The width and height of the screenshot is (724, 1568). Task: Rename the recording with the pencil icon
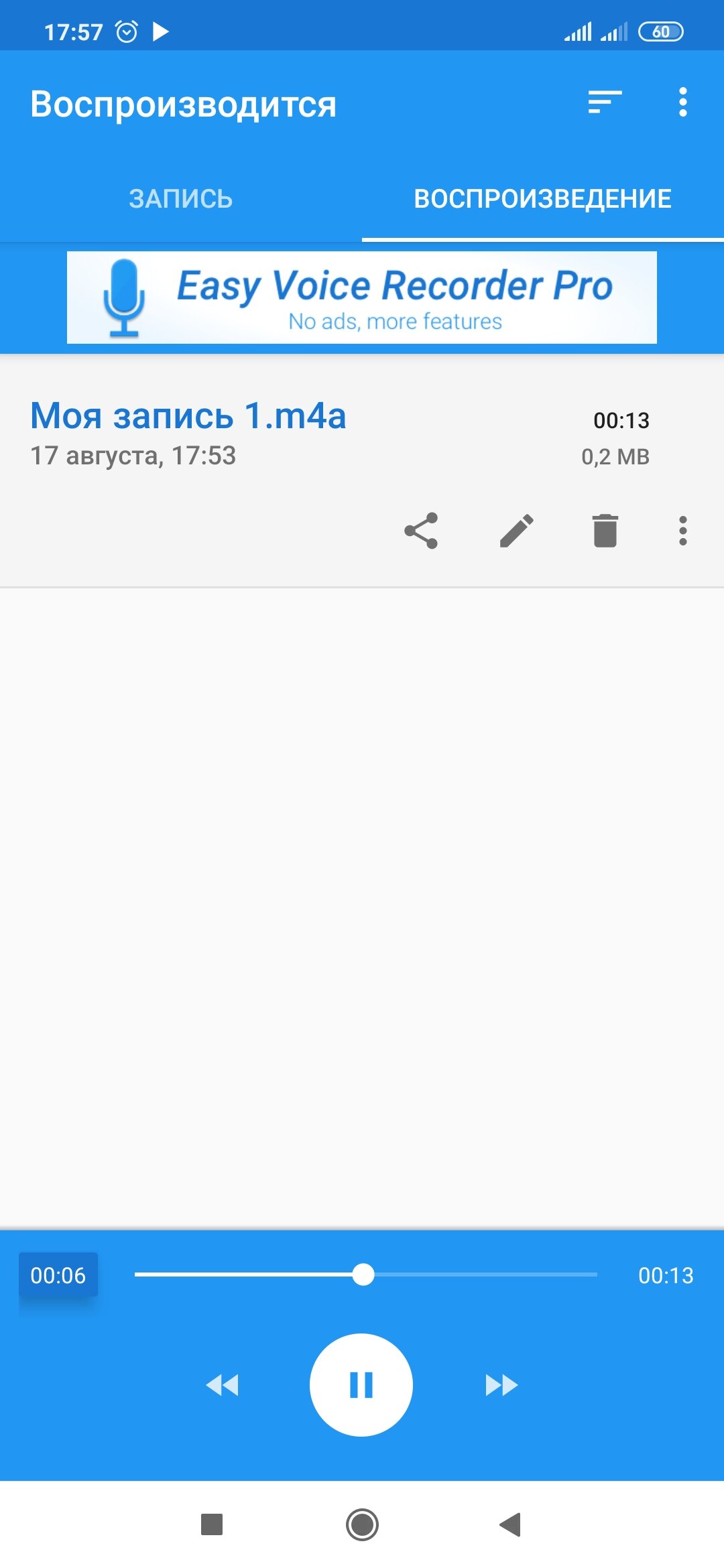517,531
